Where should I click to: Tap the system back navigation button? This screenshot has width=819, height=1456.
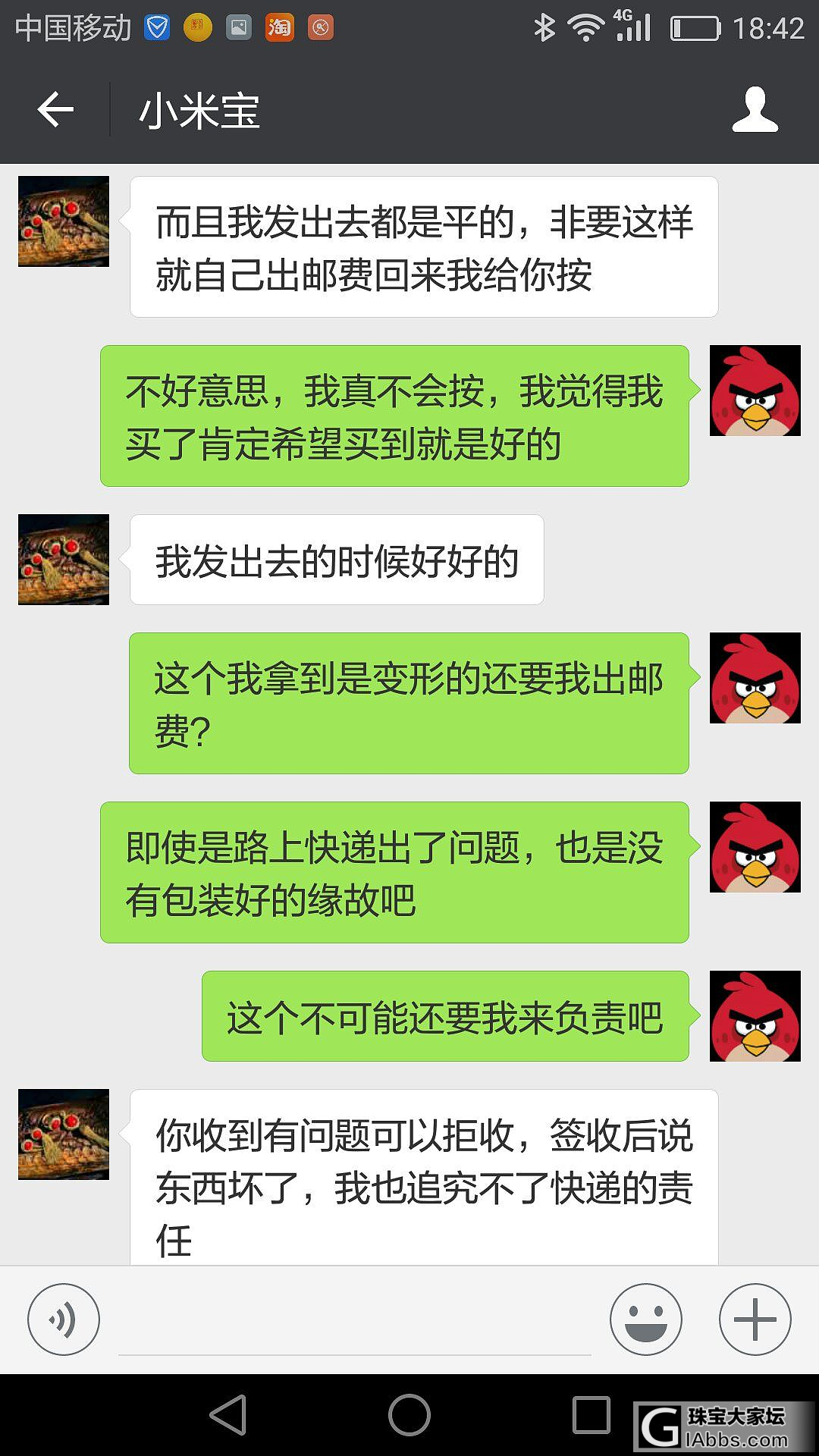tap(228, 1415)
